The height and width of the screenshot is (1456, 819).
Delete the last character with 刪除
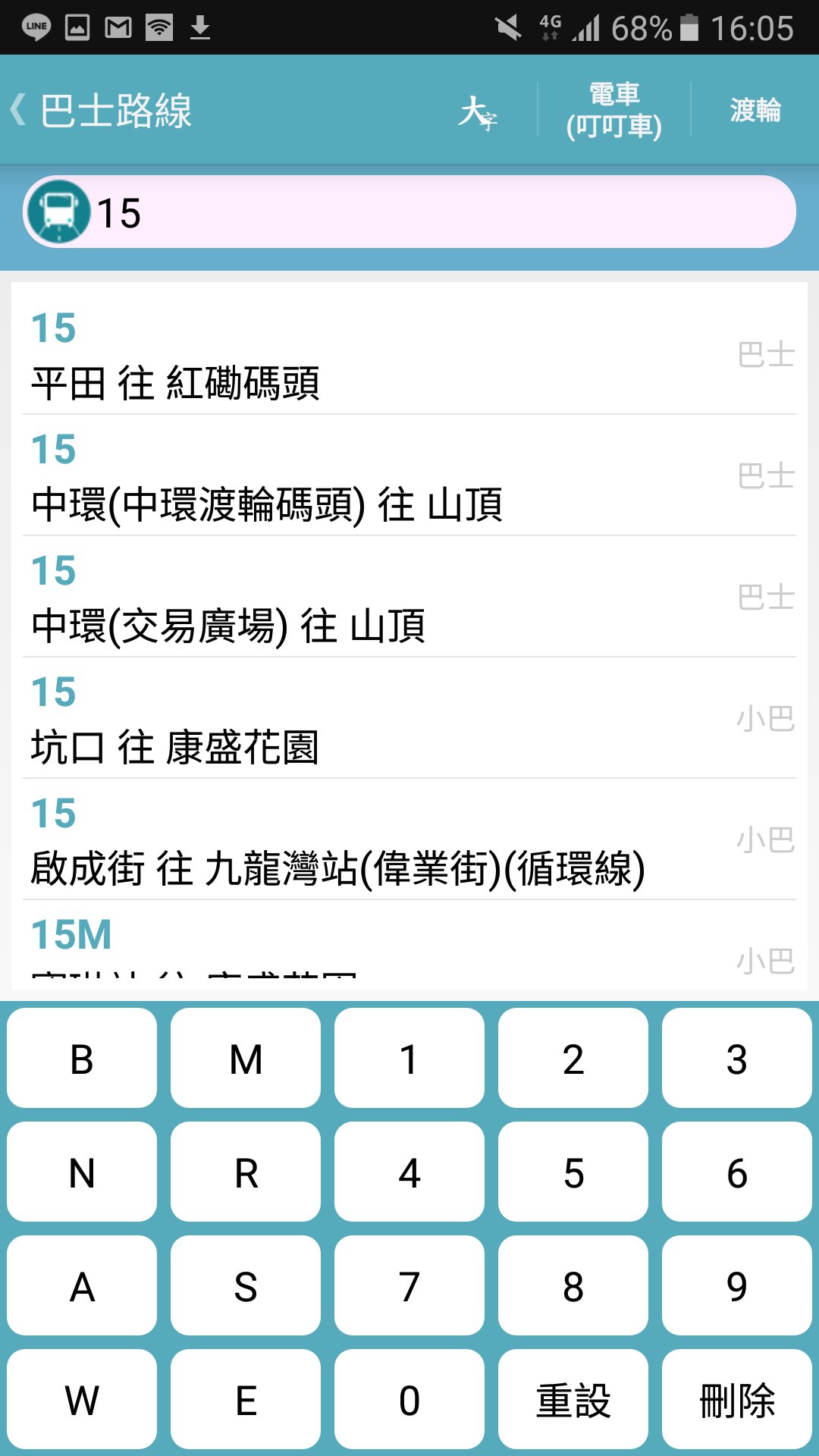pyautogui.click(x=737, y=1400)
